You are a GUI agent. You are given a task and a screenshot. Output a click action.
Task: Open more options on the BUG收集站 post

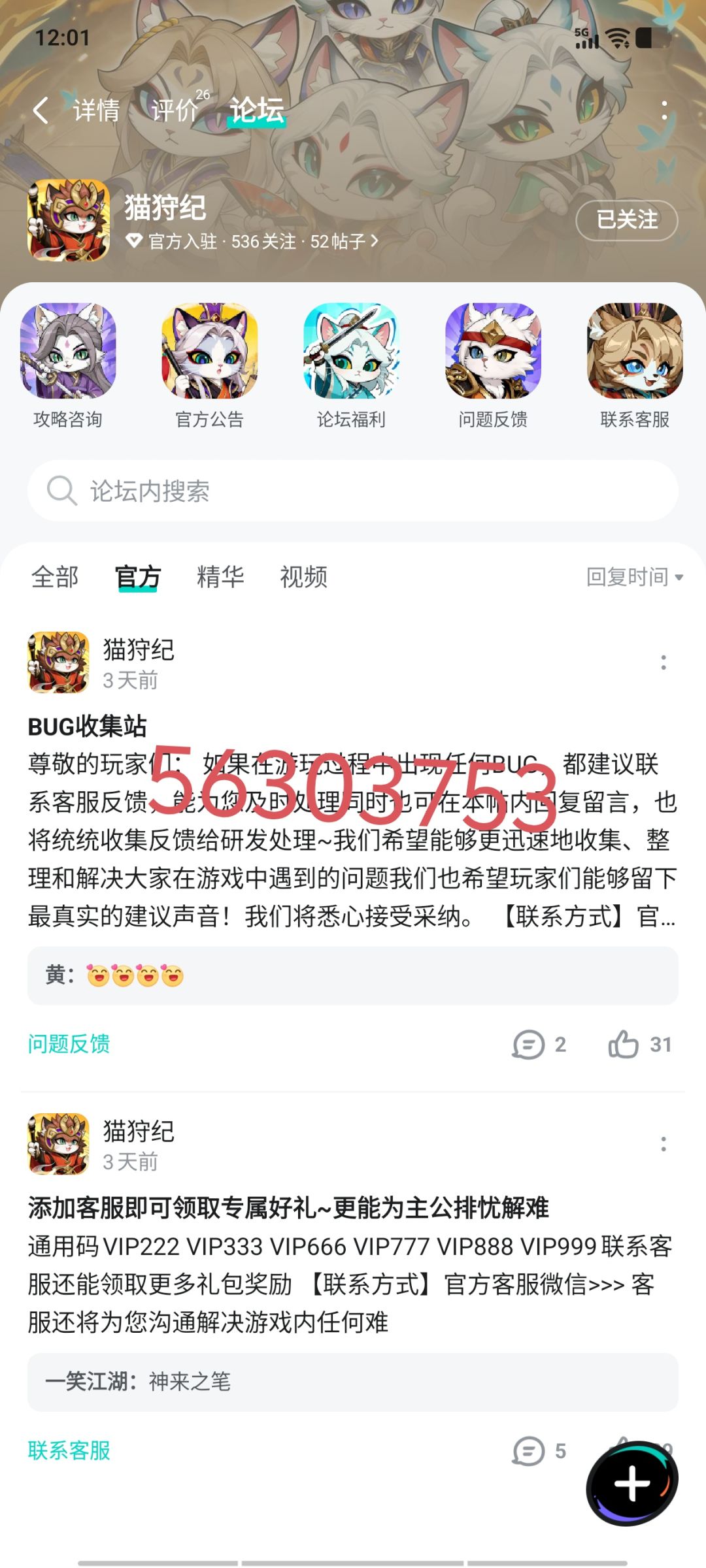[x=664, y=662]
